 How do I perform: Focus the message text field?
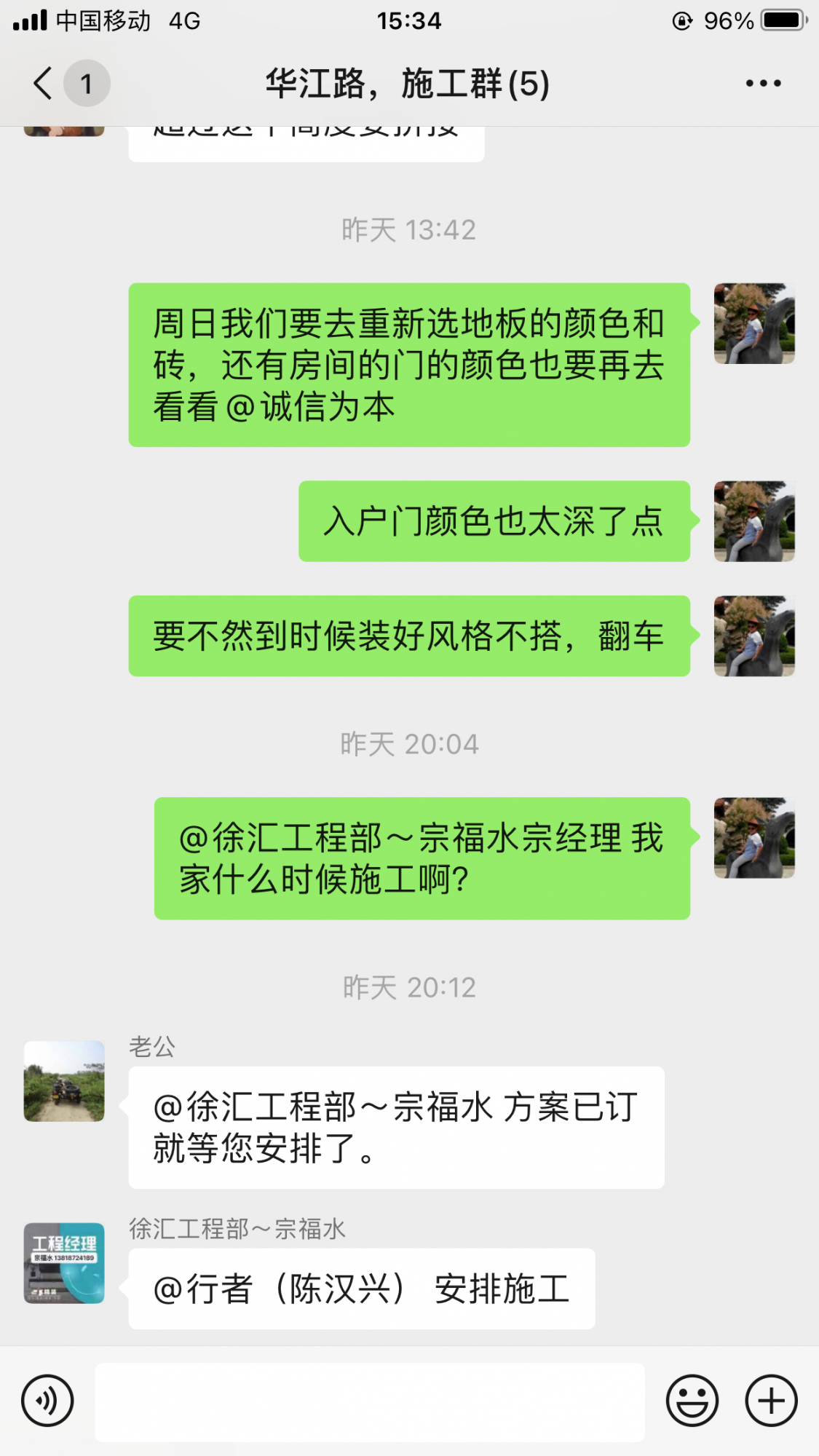(x=370, y=1402)
